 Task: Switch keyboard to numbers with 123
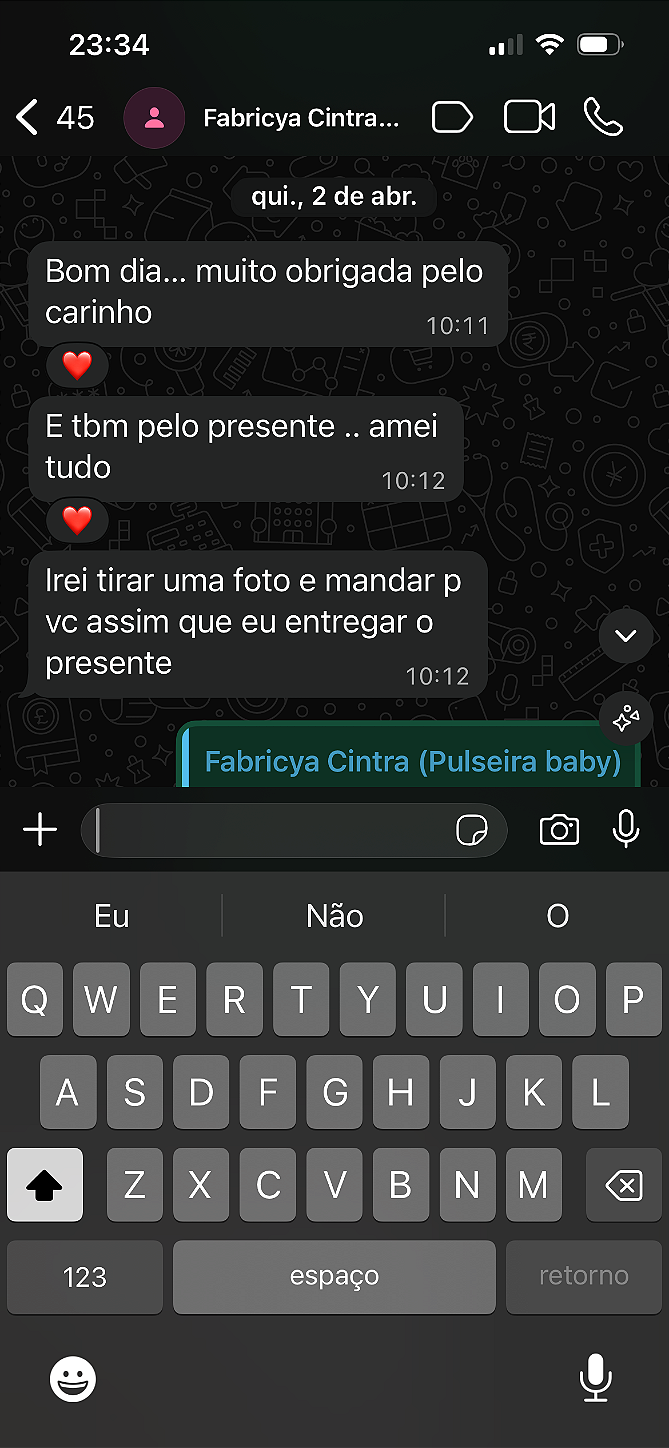[x=85, y=1277]
